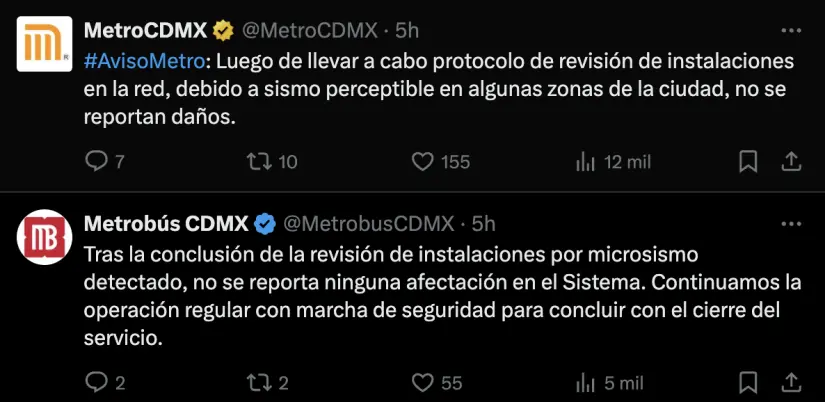Open the MetroCDMX account name
Screen dimensions: 825x402
pos(144,30)
